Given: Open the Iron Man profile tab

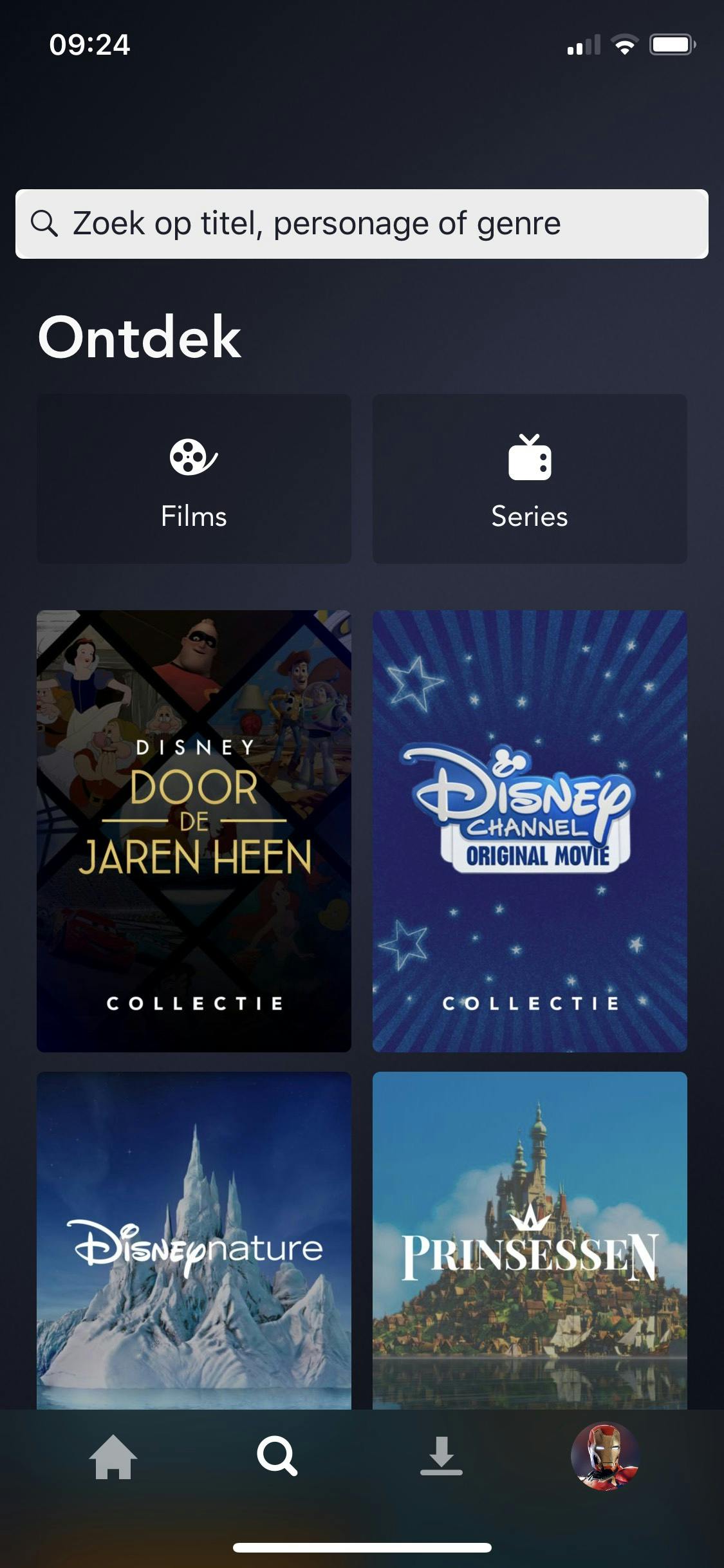Looking at the screenshot, I should click(605, 1457).
